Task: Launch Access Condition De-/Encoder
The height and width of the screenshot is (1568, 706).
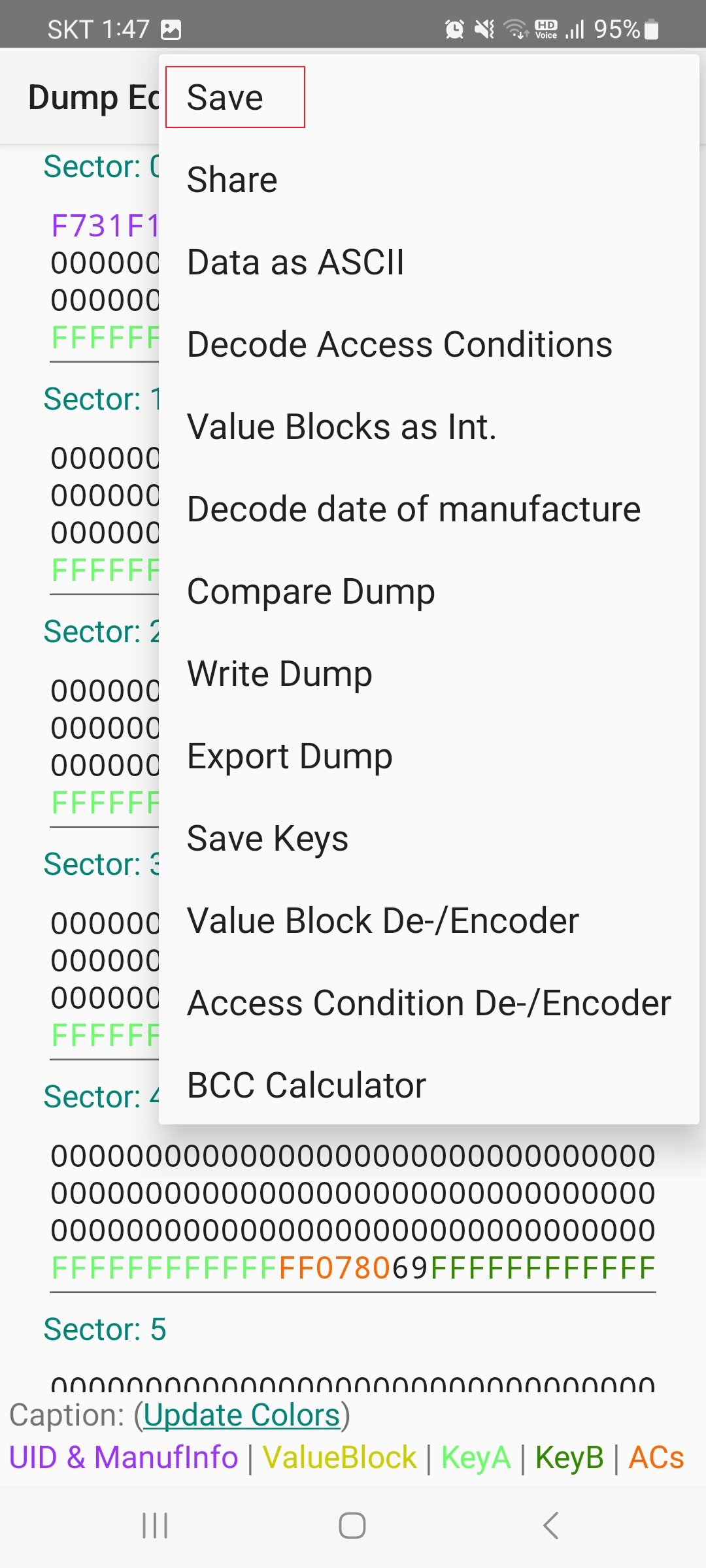Action: (429, 1004)
